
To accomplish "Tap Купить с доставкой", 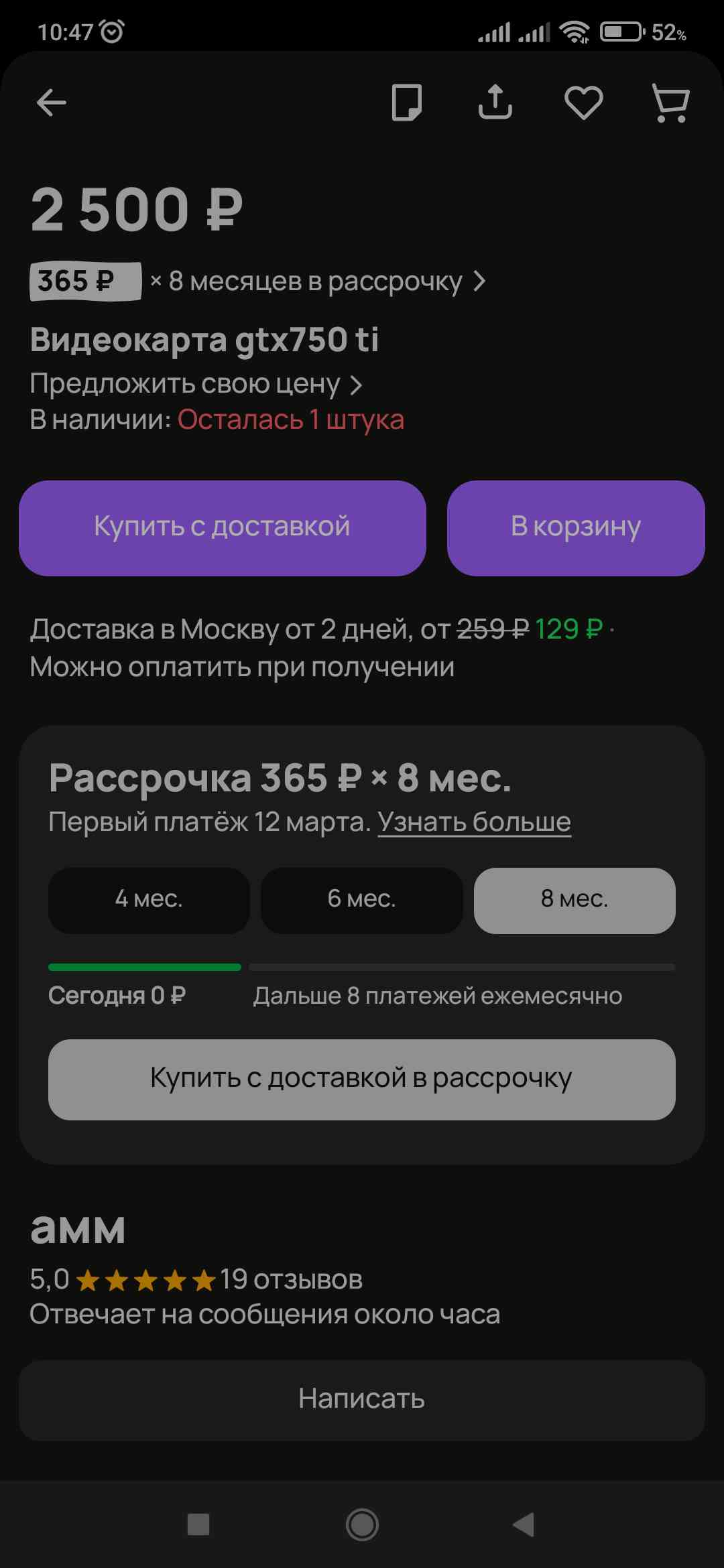I will coord(223,528).
